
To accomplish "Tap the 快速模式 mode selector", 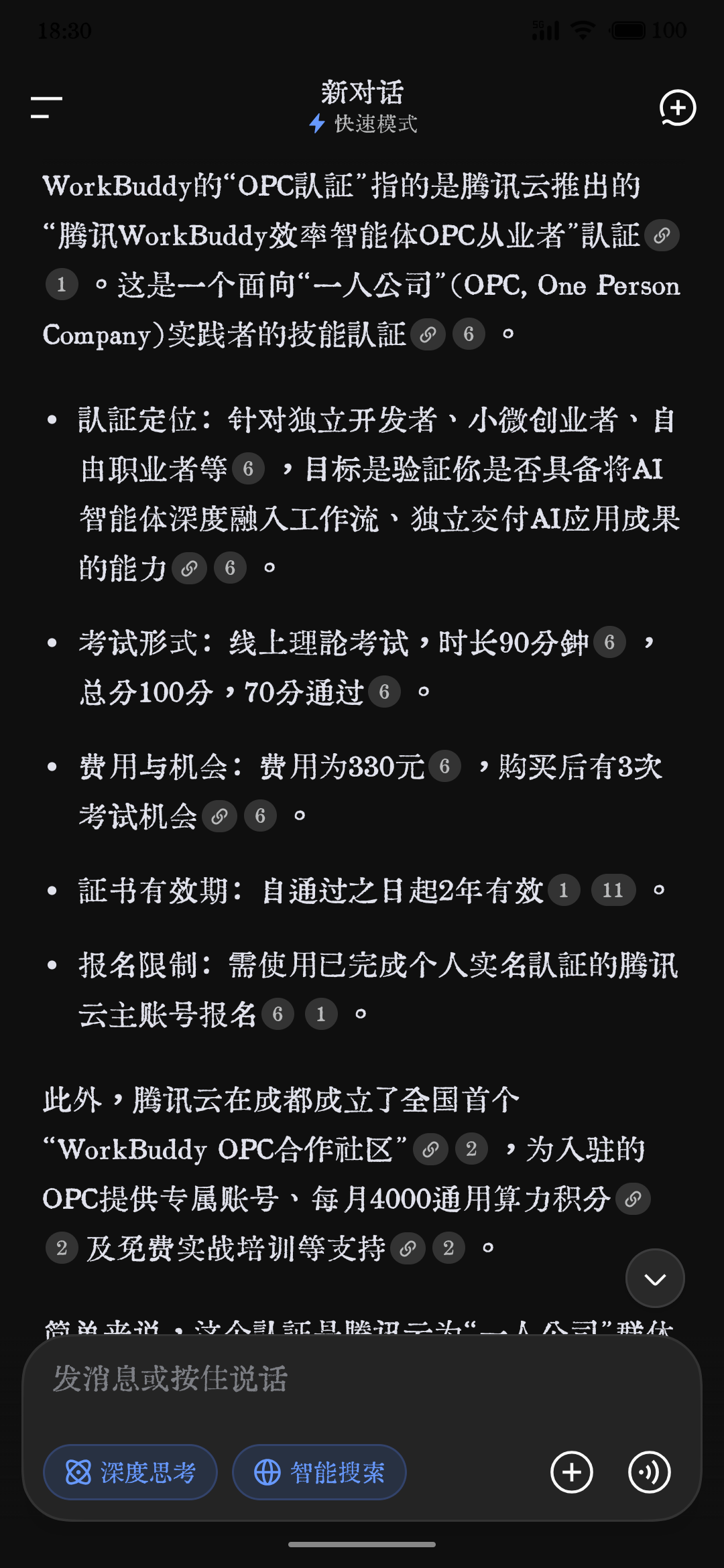I will (x=363, y=124).
